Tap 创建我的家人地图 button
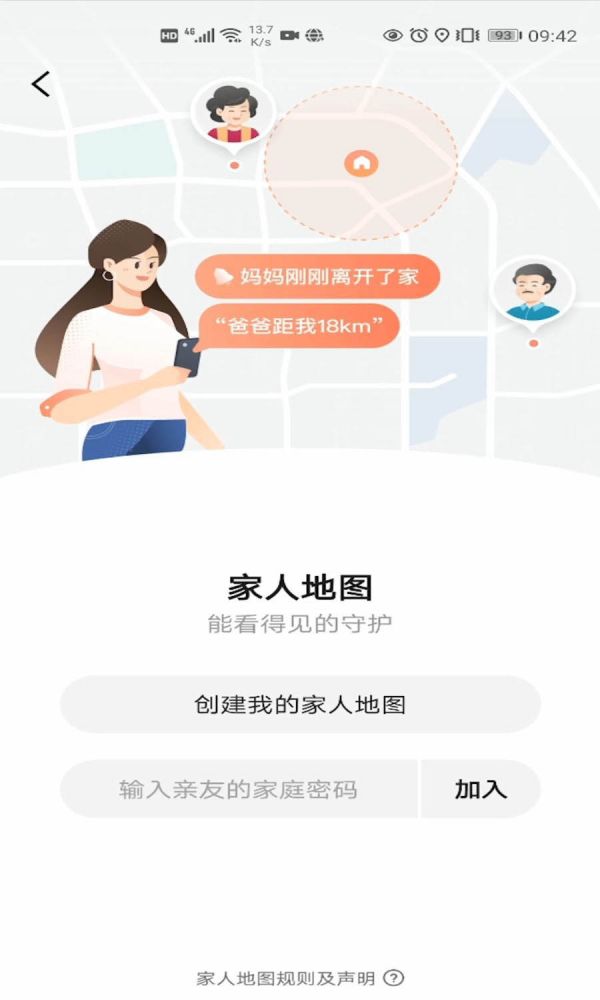The height and width of the screenshot is (1000, 600). (x=300, y=704)
